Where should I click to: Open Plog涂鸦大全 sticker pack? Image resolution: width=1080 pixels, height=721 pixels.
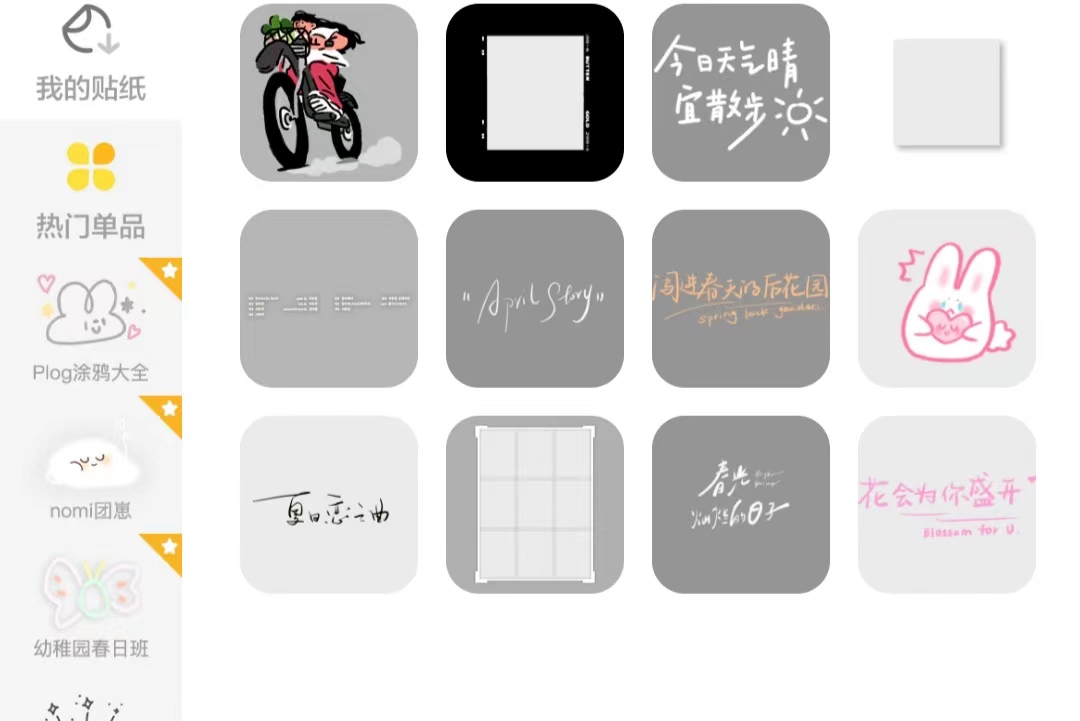click(90, 325)
